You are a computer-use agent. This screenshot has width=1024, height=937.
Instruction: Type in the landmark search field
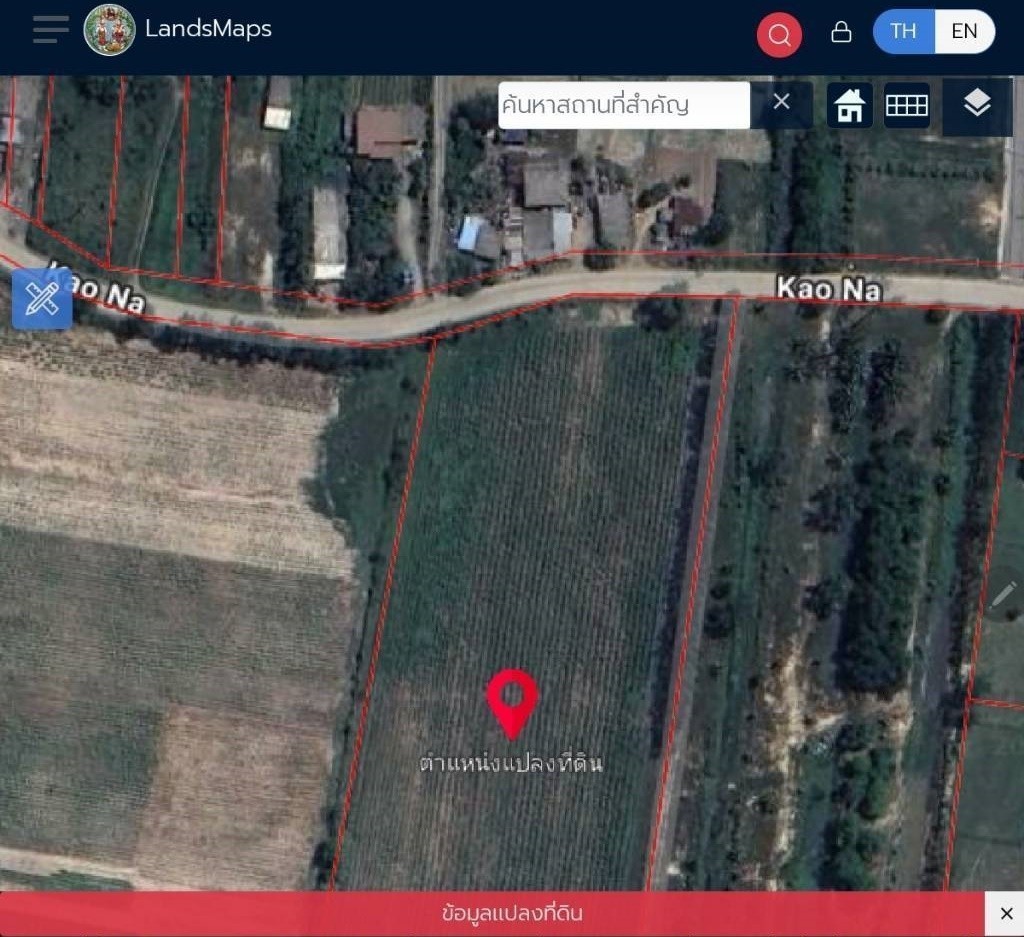pyautogui.click(x=622, y=104)
